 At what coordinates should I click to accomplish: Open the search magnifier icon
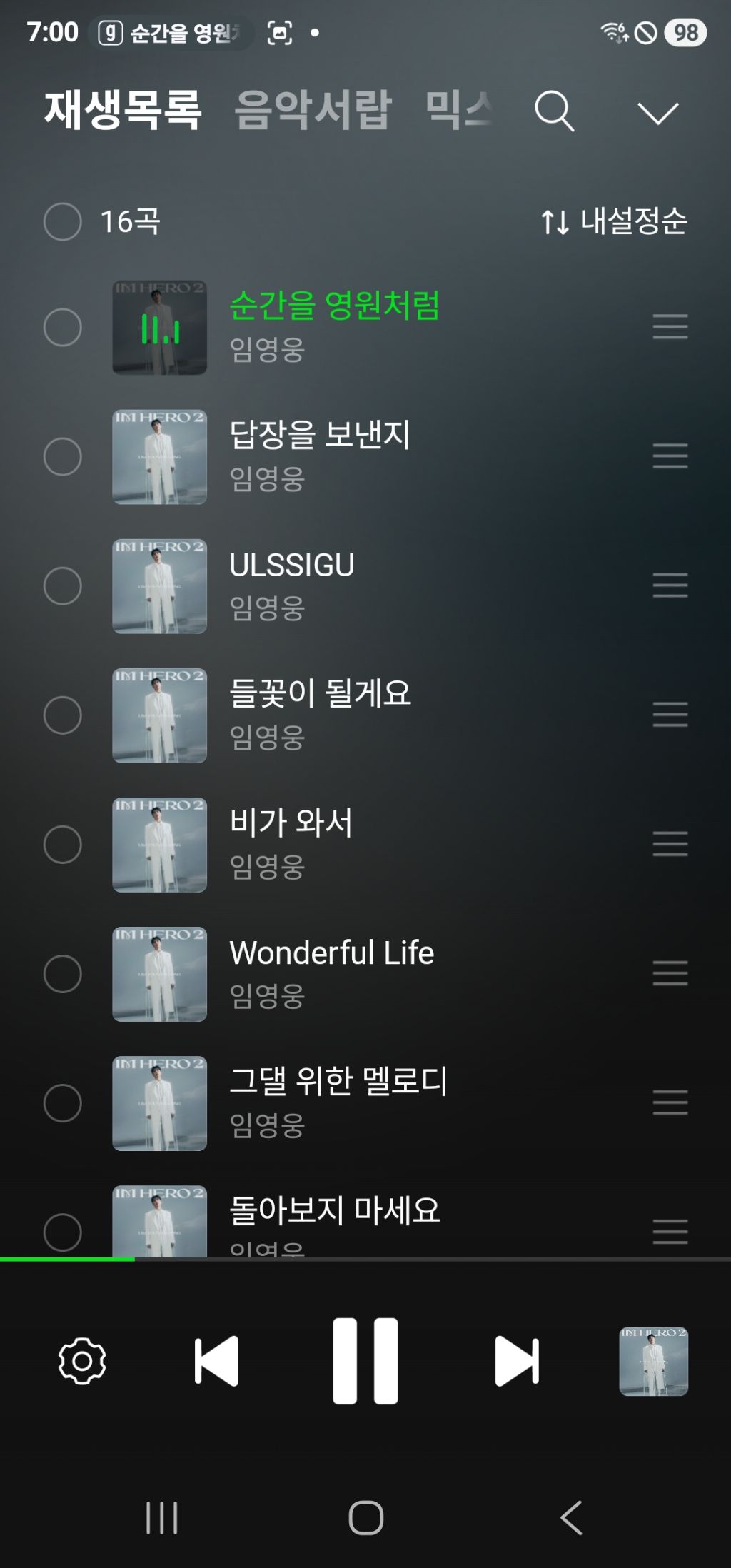[x=554, y=111]
